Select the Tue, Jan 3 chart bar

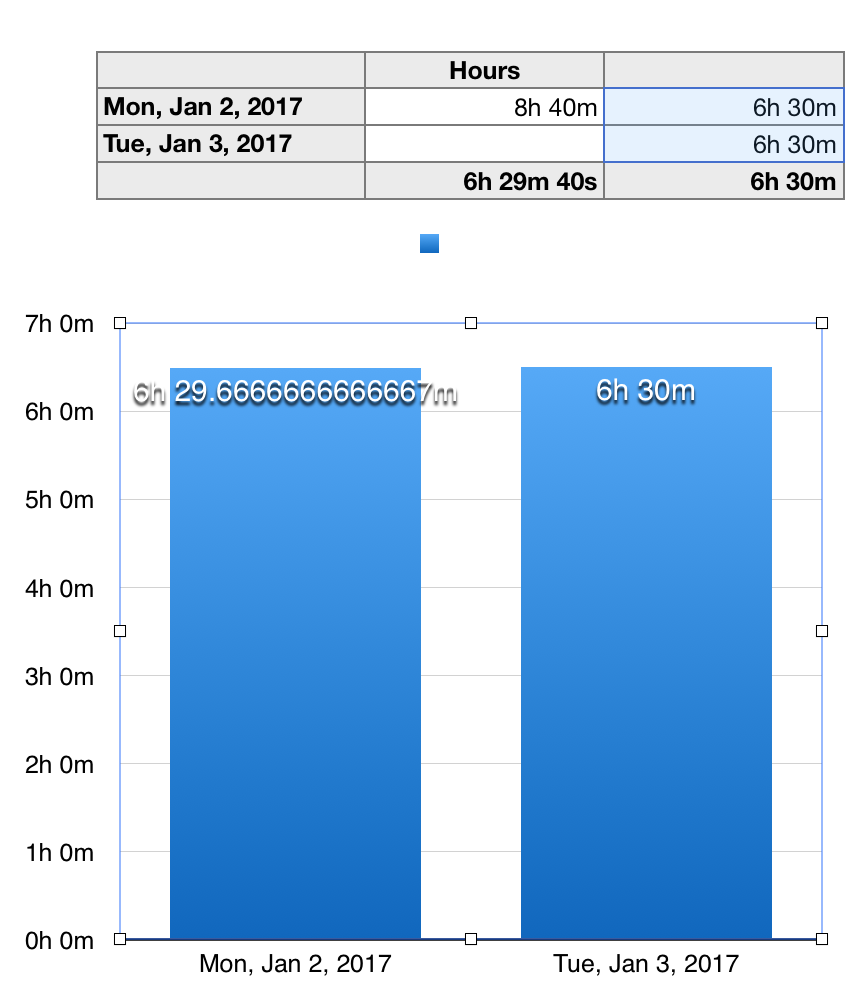[x=646, y=660]
